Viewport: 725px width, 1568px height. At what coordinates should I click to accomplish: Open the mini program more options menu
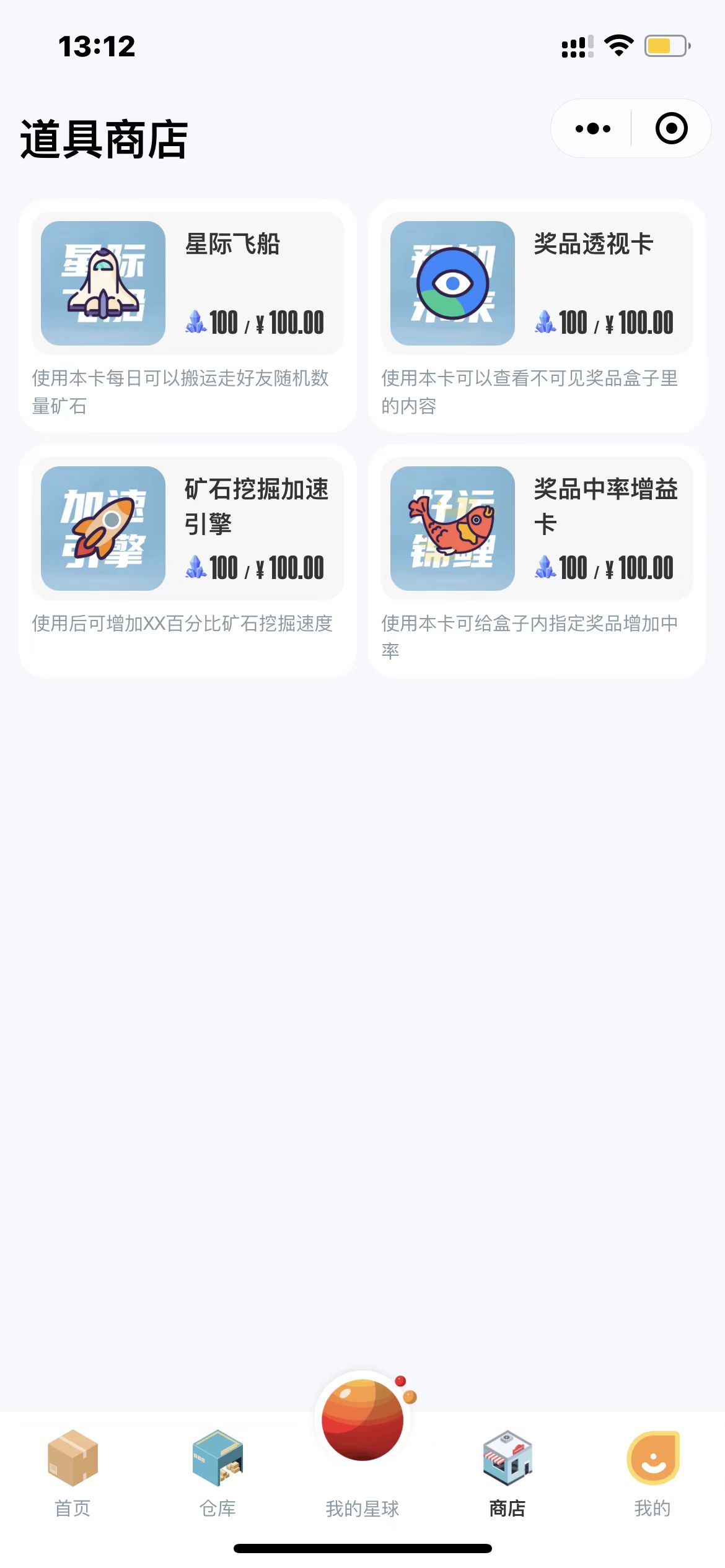coord(592,129)
